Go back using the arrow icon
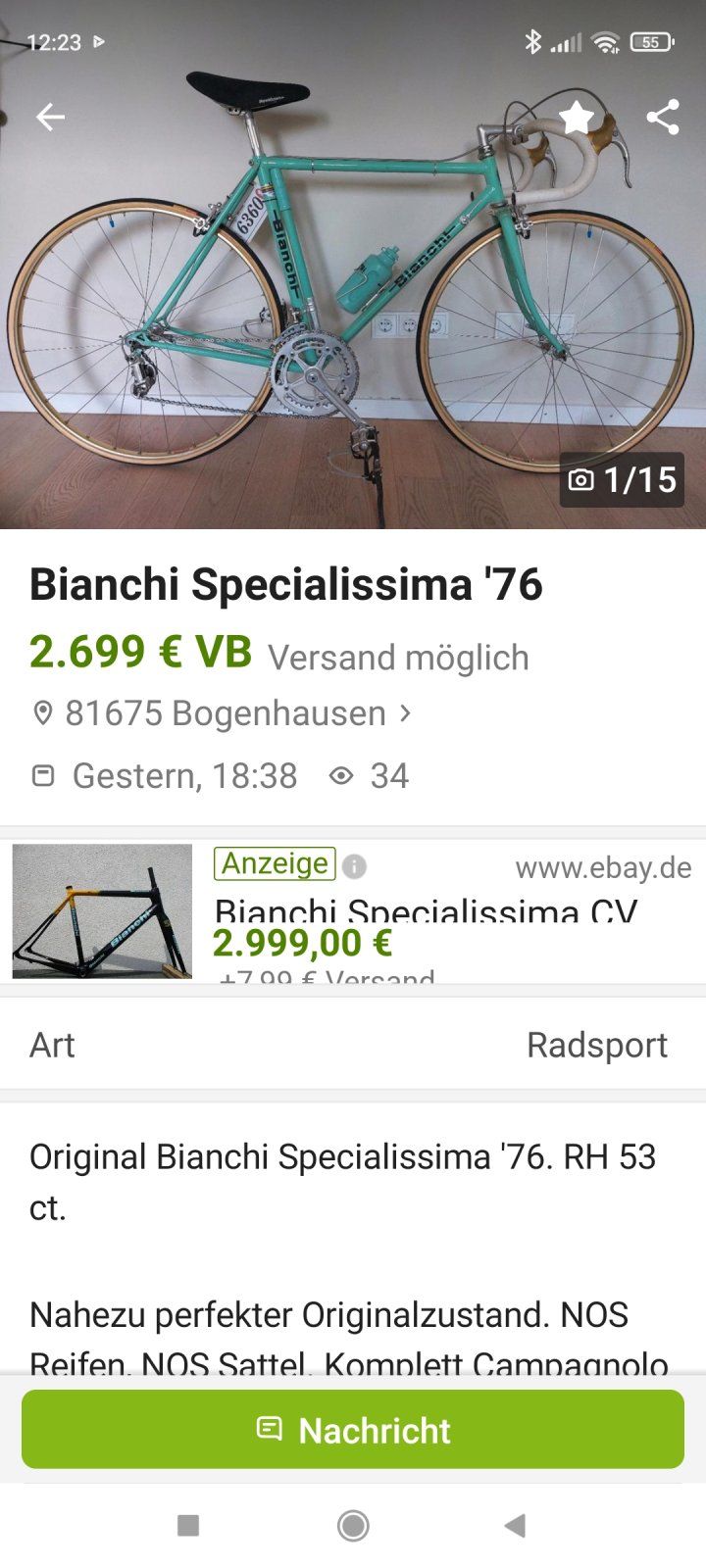This screenshot has width=706, height=1568. [50, 118]
